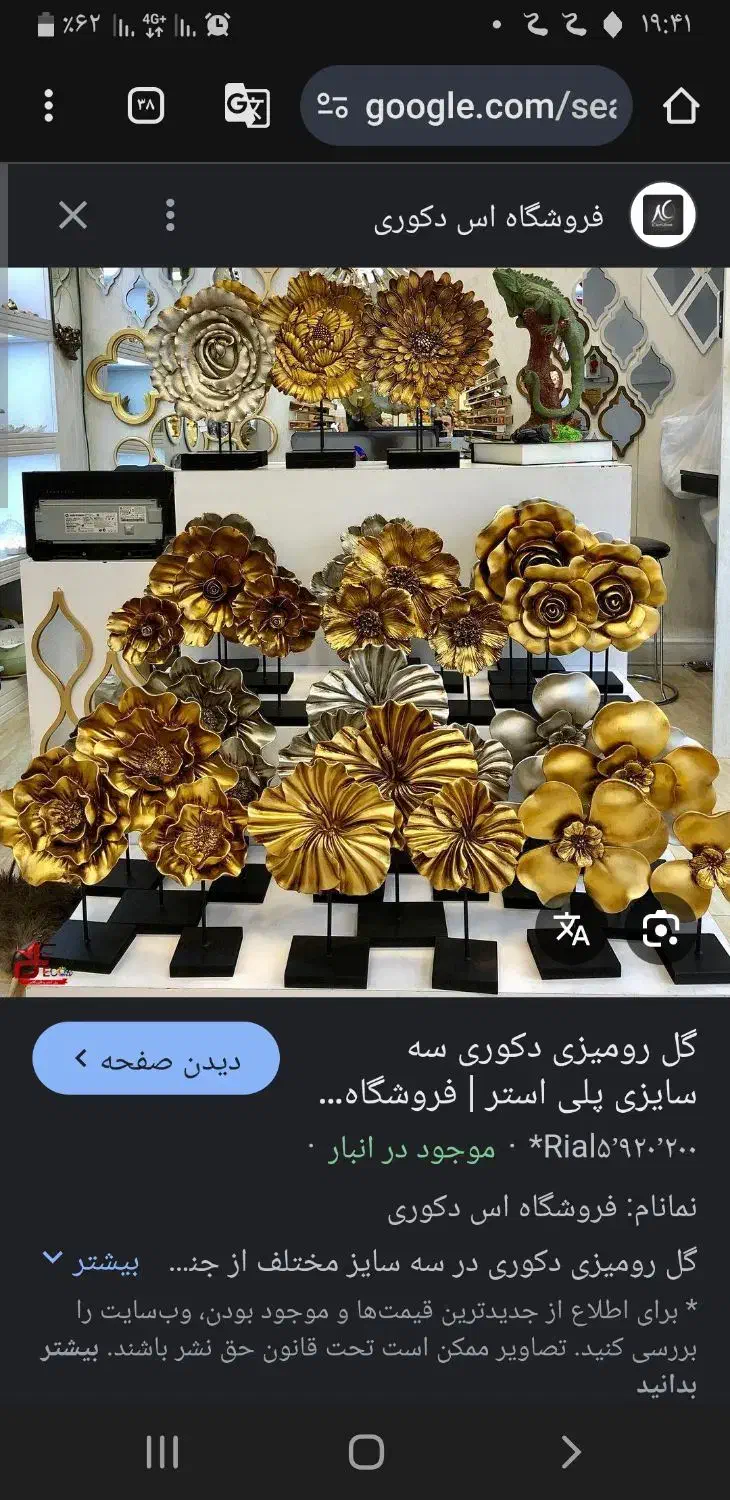Image resolution: width=730 pixels, height=1500 pixels.
Task: Open the فروشگاه اس دکوری source logo
Action: [x=662, y=215]
